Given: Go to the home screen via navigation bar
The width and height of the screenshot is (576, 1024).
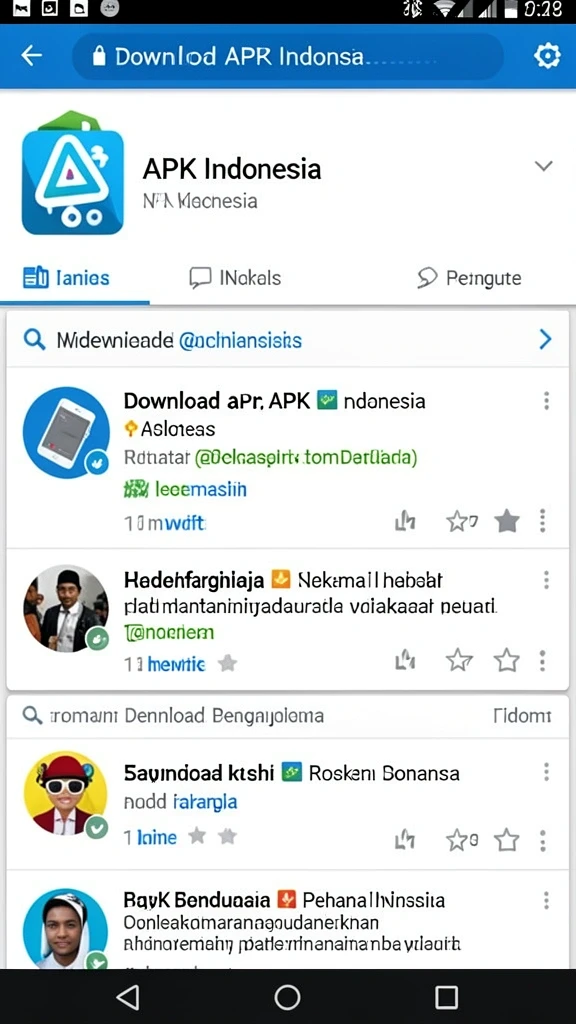Looking at the screenshot, I should (287, 997).
